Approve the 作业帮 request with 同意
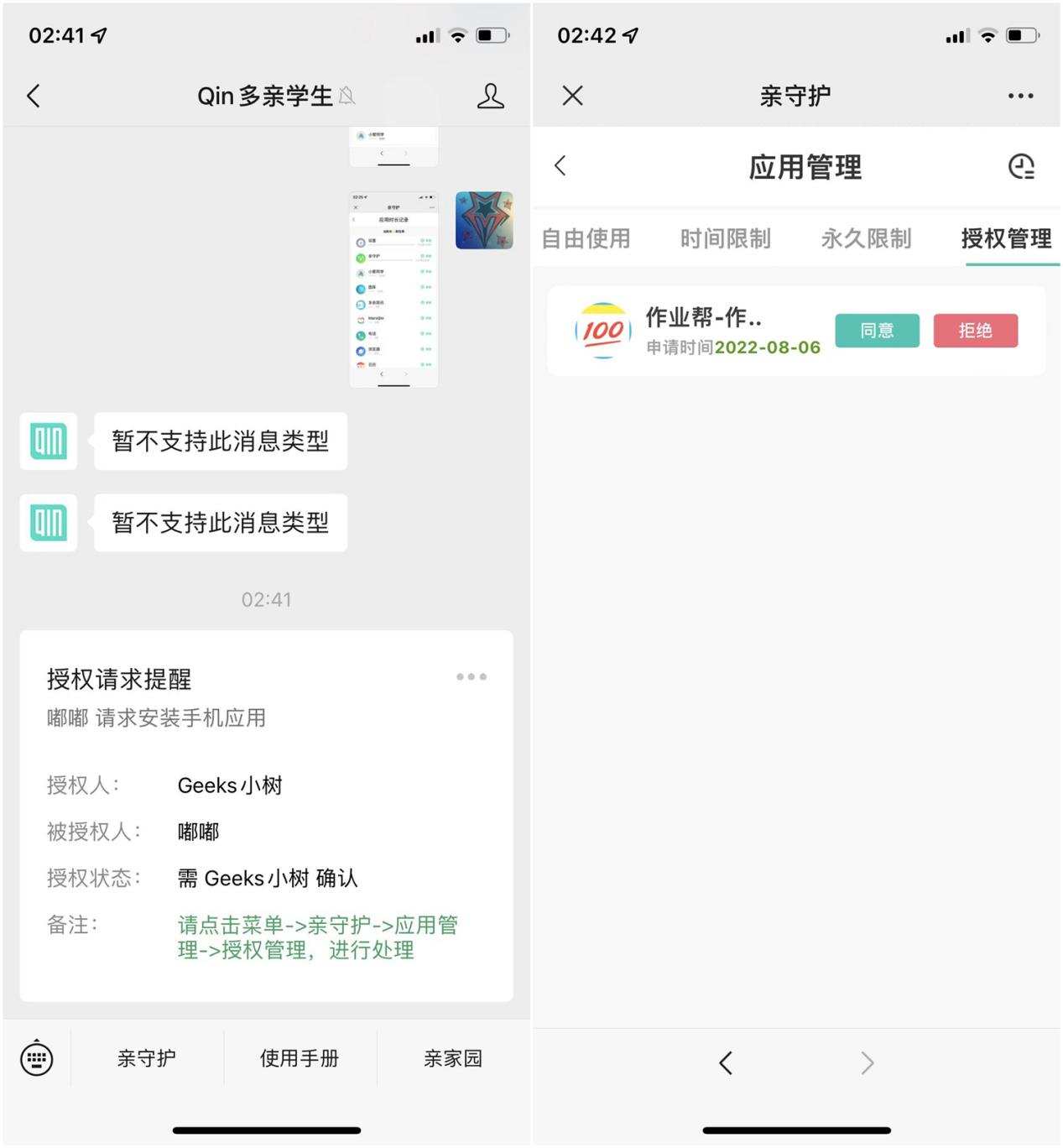1063x1148 pixels. (877, 331)
